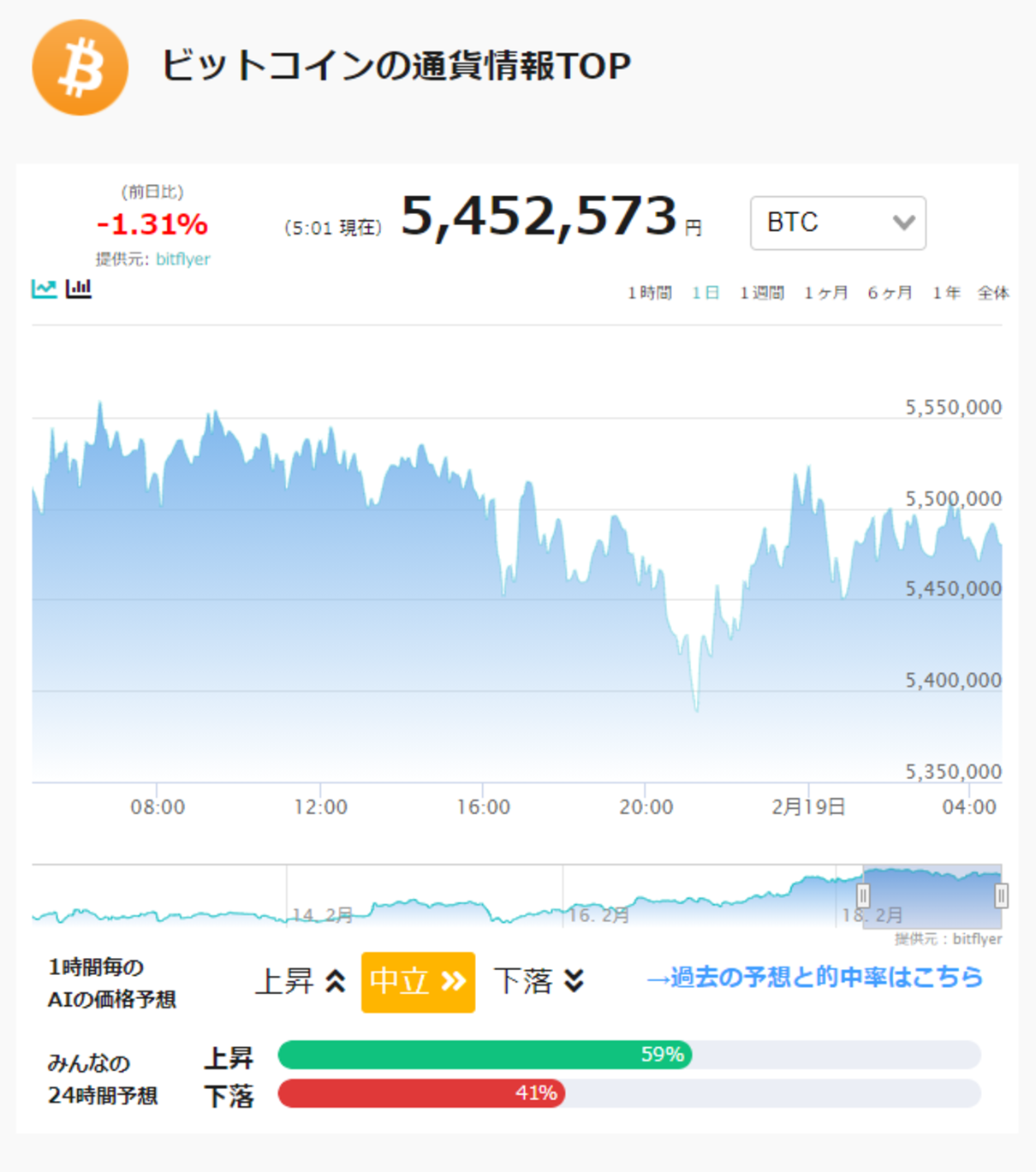Open 過去の予想と的中率はこちら link
The image size is (1036, 1172).
pos(814,978)
